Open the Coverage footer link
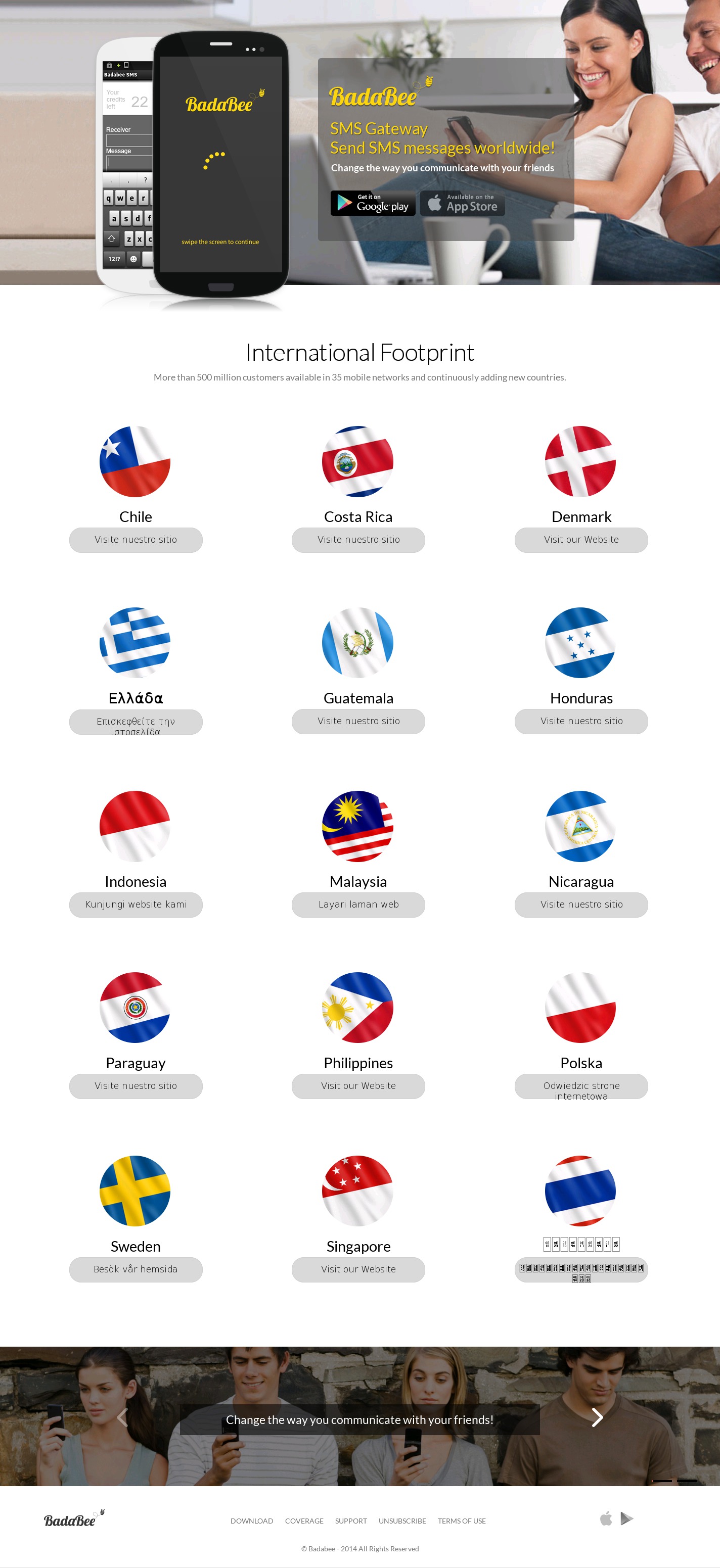Viewport: 720px width, 1568px height. (304, 1521)
